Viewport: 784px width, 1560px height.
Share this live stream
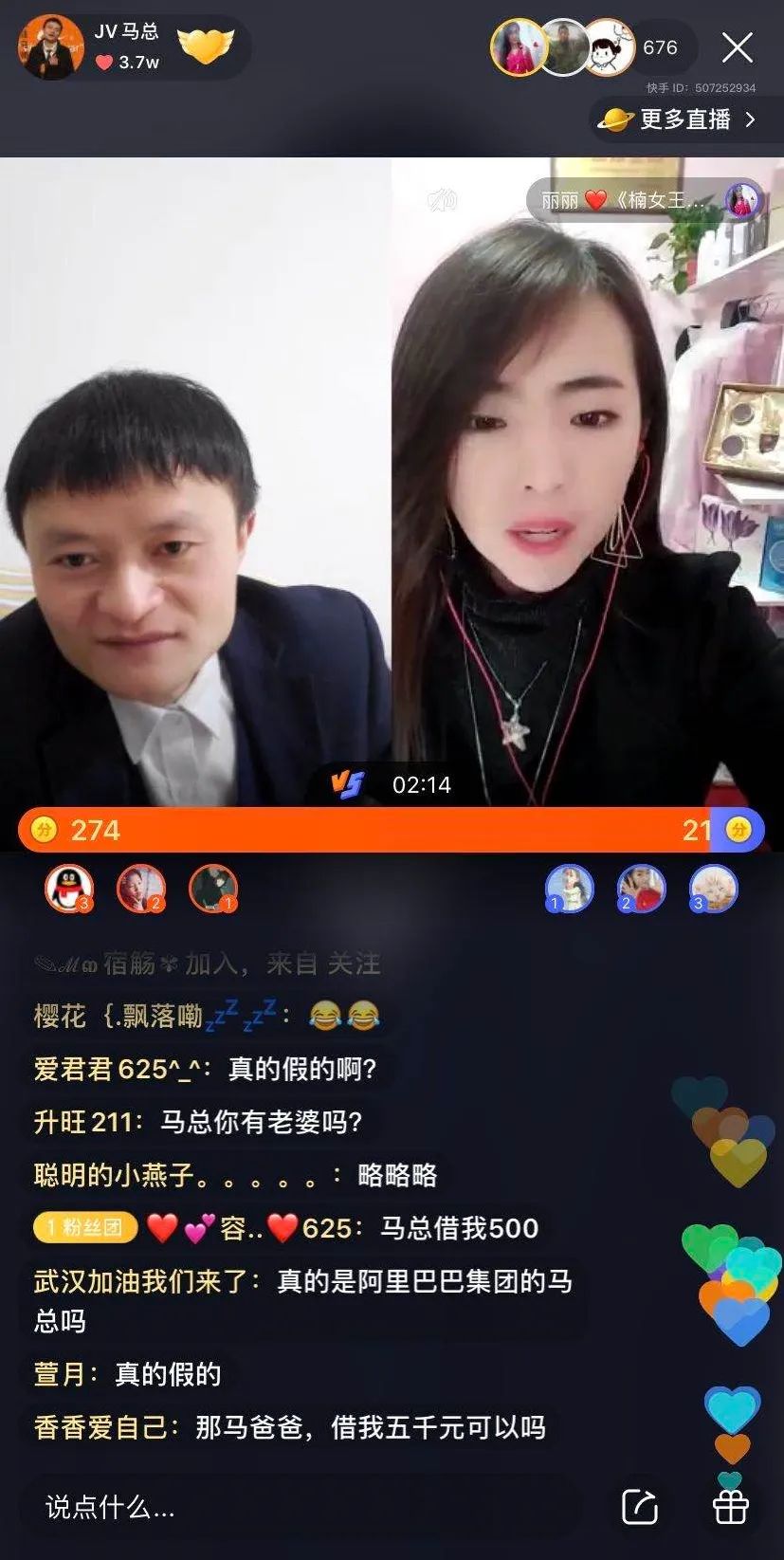640,1507
